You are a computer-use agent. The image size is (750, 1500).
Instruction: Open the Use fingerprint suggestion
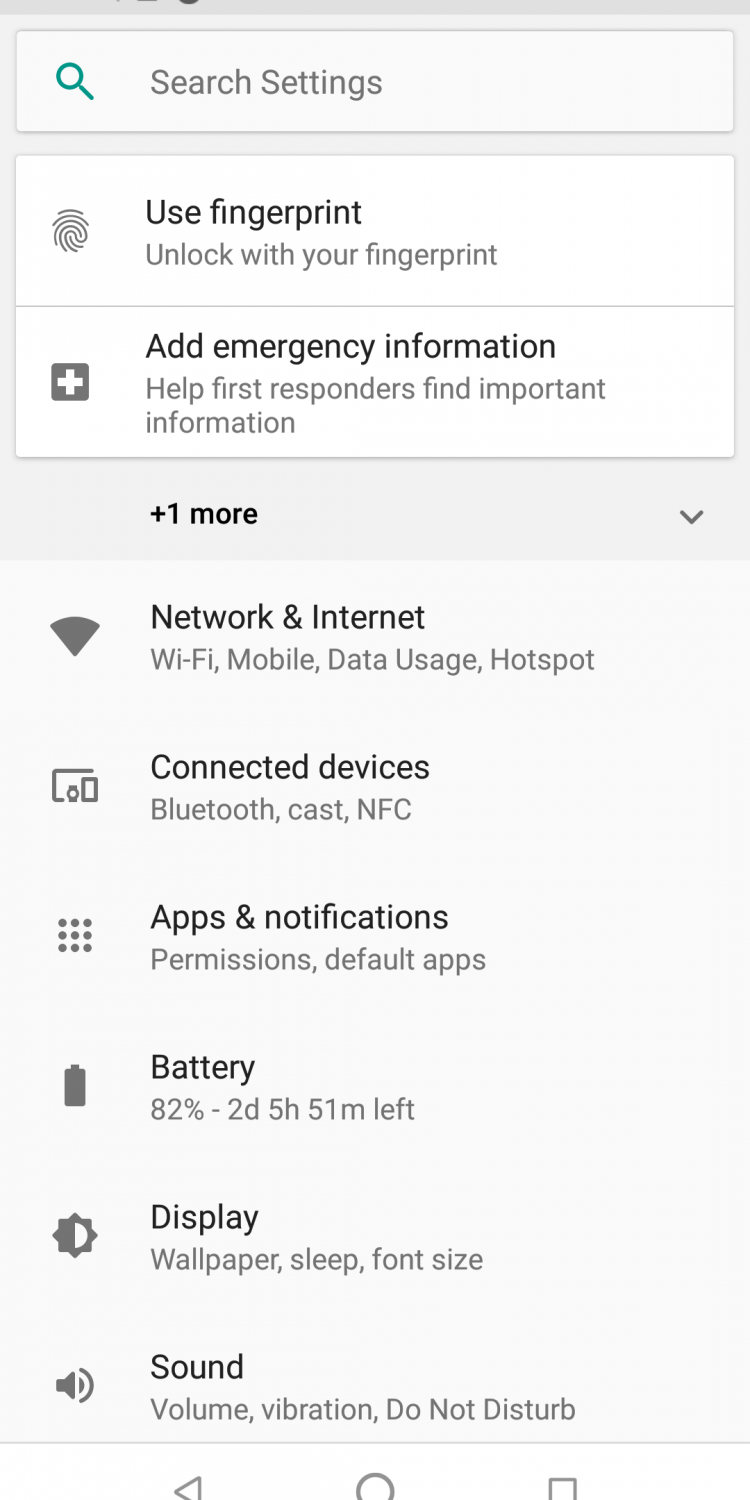pos(375,232)
